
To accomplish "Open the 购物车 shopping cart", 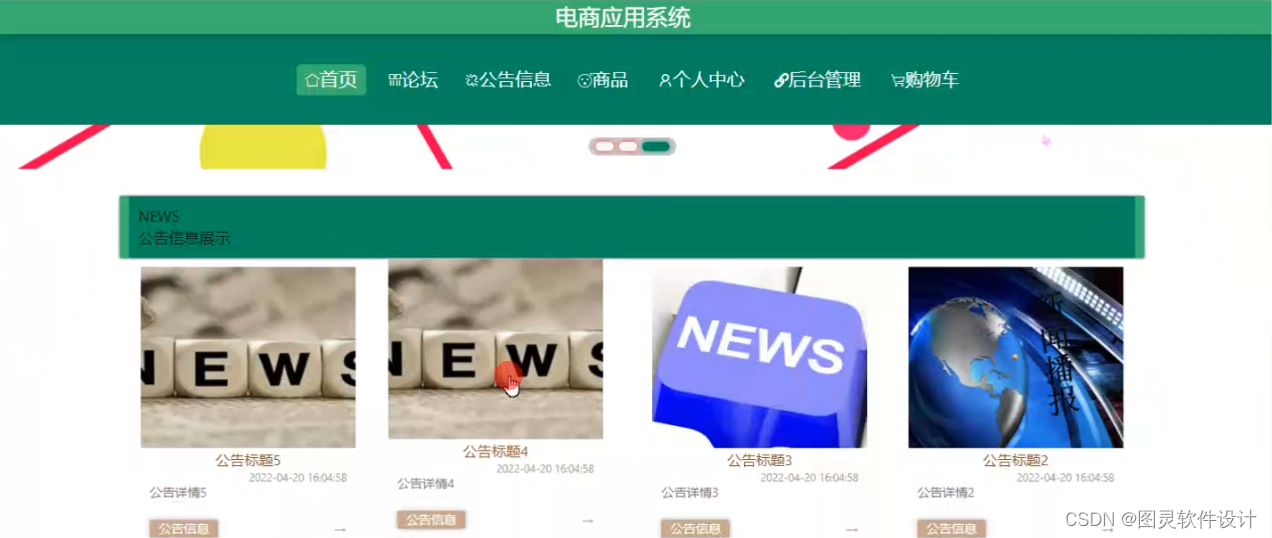I will click(924, 80).
